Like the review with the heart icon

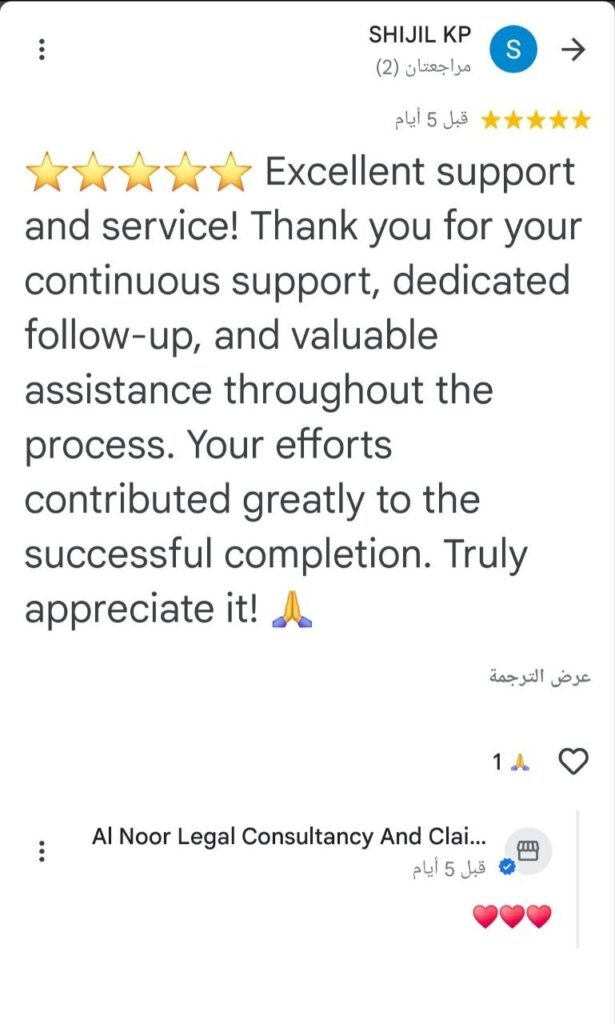574,761
